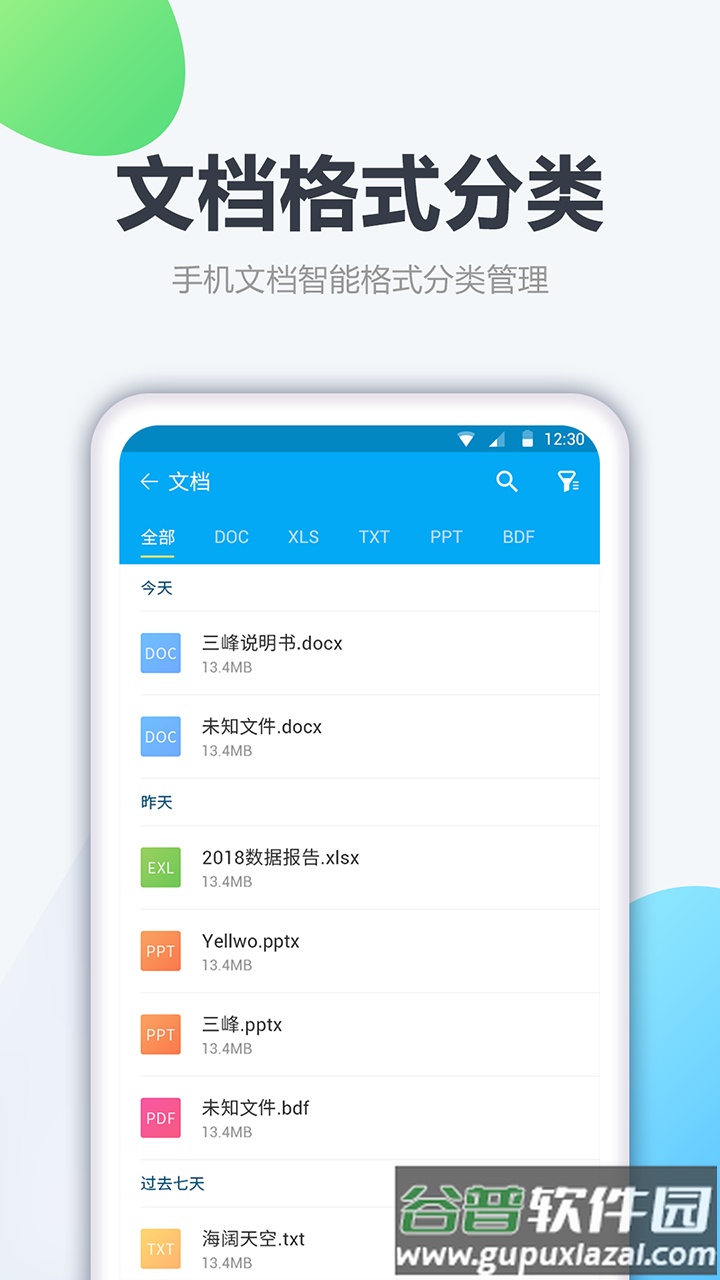Switch to the XLS tab

pos(302,537)
